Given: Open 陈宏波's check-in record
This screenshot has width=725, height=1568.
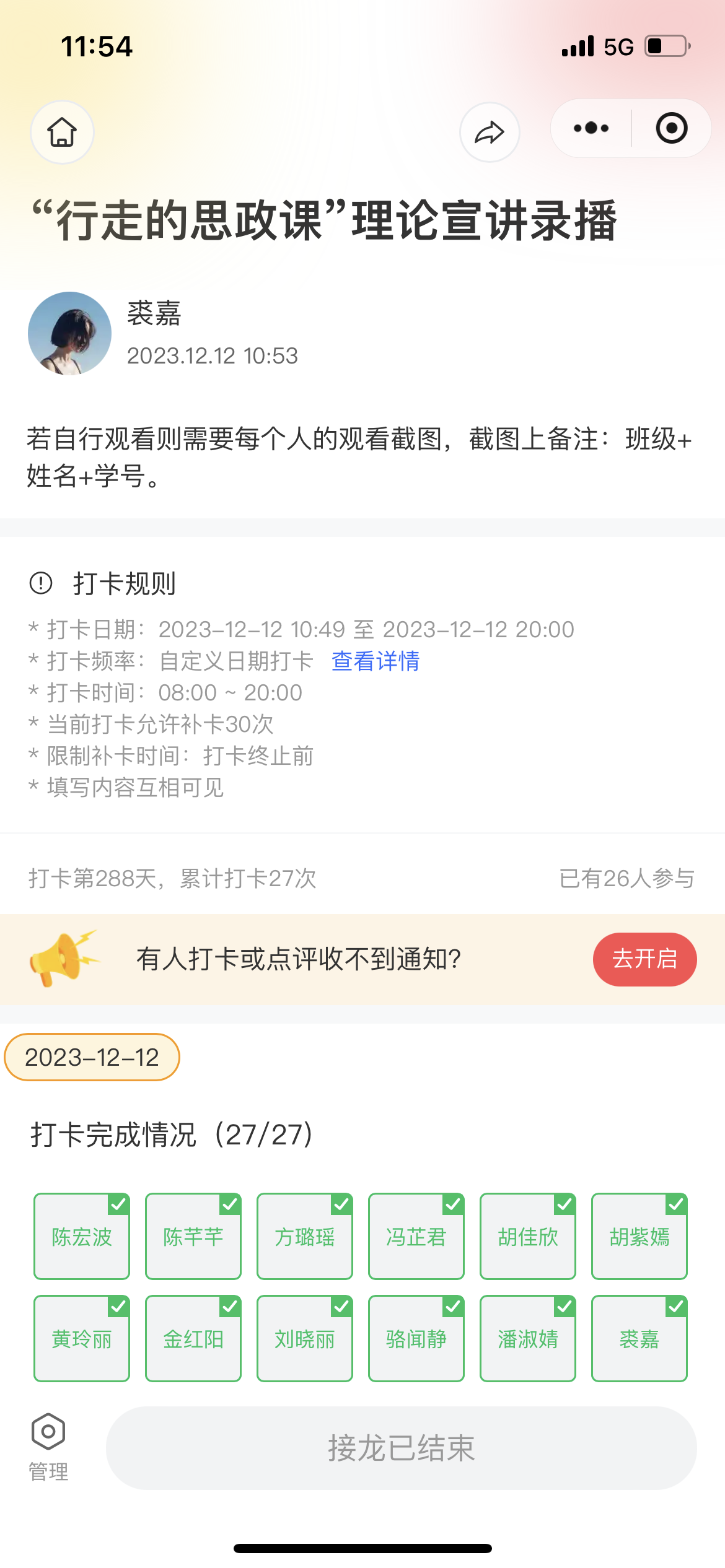Looking at the screenshot, I should (x=82, y=1237).
